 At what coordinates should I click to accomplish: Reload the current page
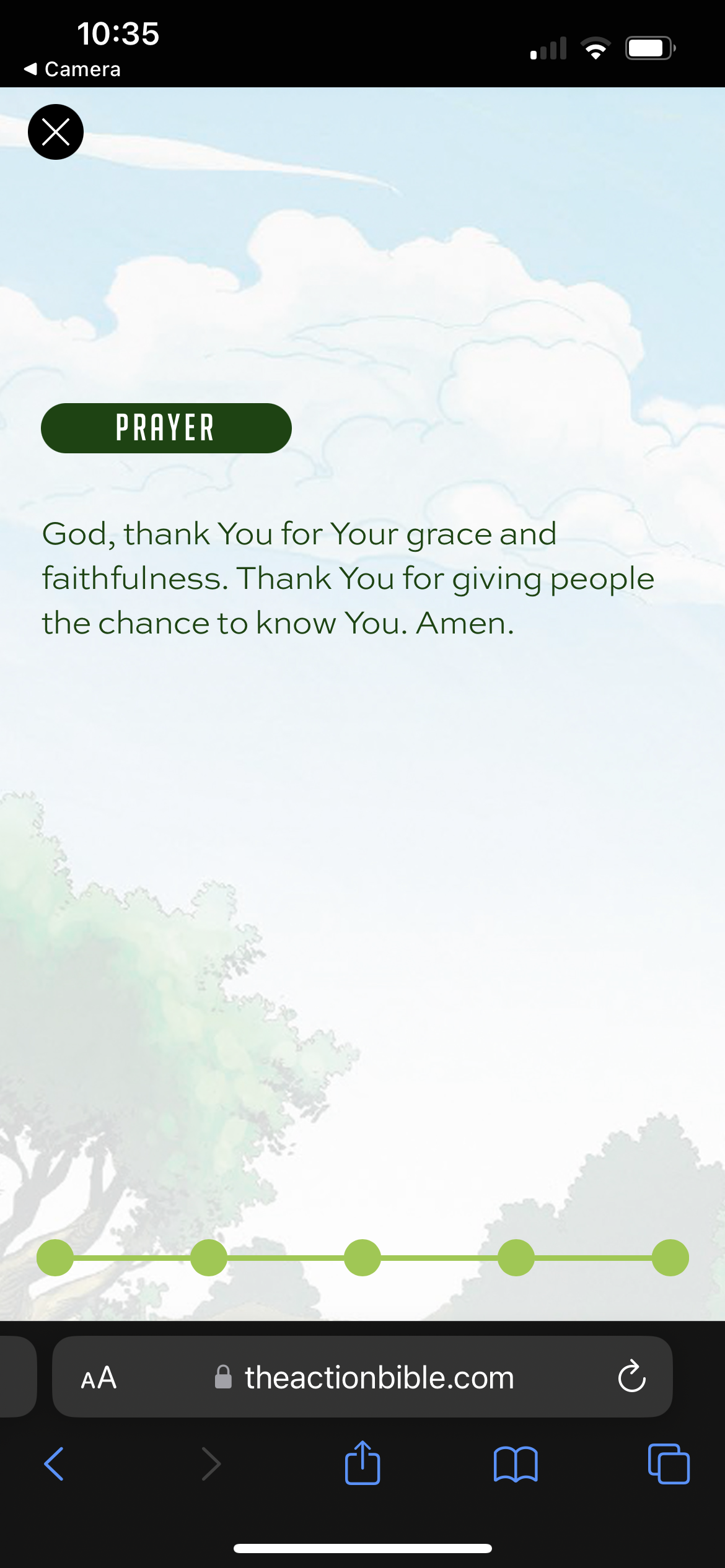coord(631,1377)
